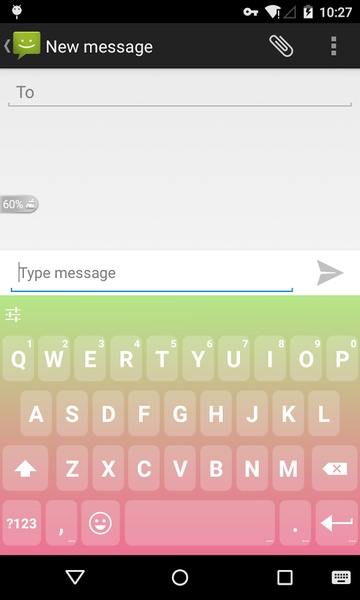Open the emoji smiley key
Image resolution: width=360 pixels, height=600 pixels.
tap(101, 523)
